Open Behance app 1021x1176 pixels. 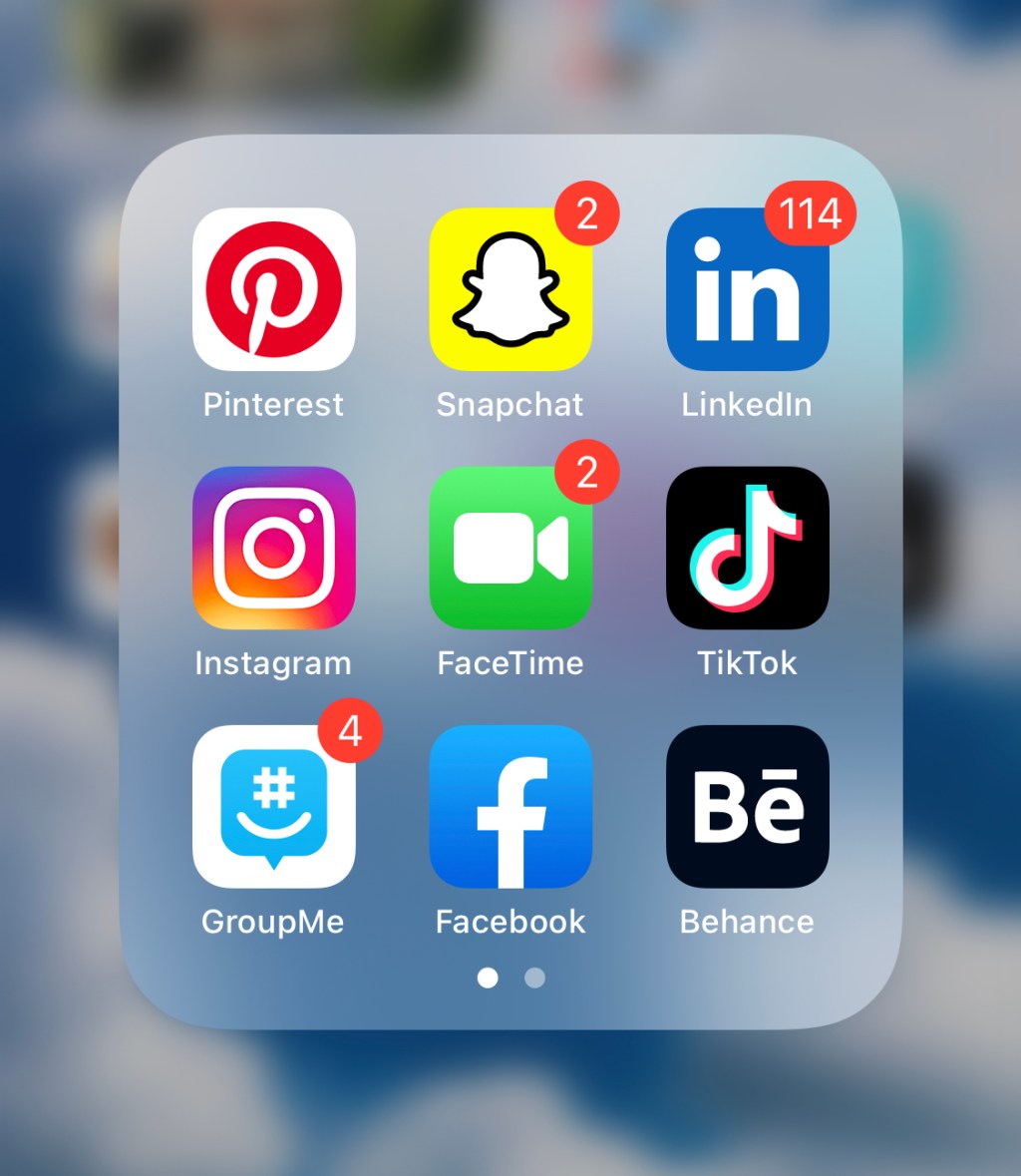747,806
